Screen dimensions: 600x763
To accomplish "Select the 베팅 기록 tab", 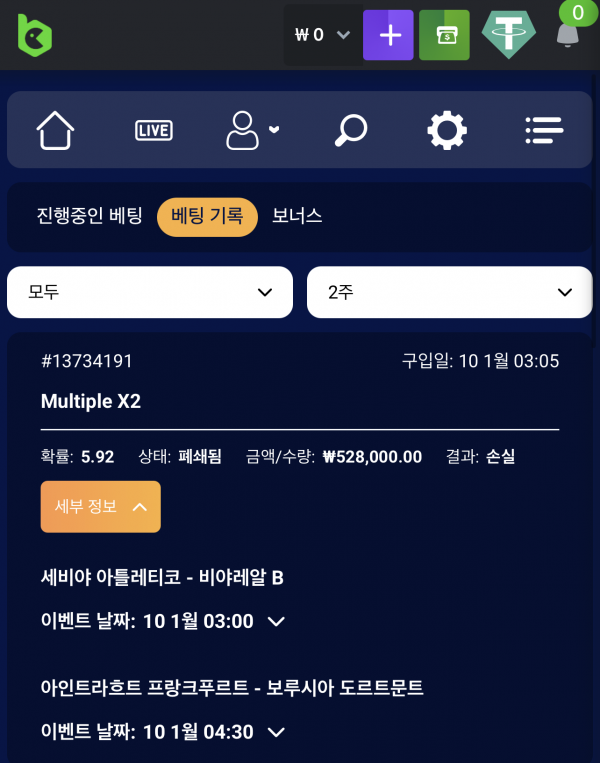I will click(x=207, y=216).
